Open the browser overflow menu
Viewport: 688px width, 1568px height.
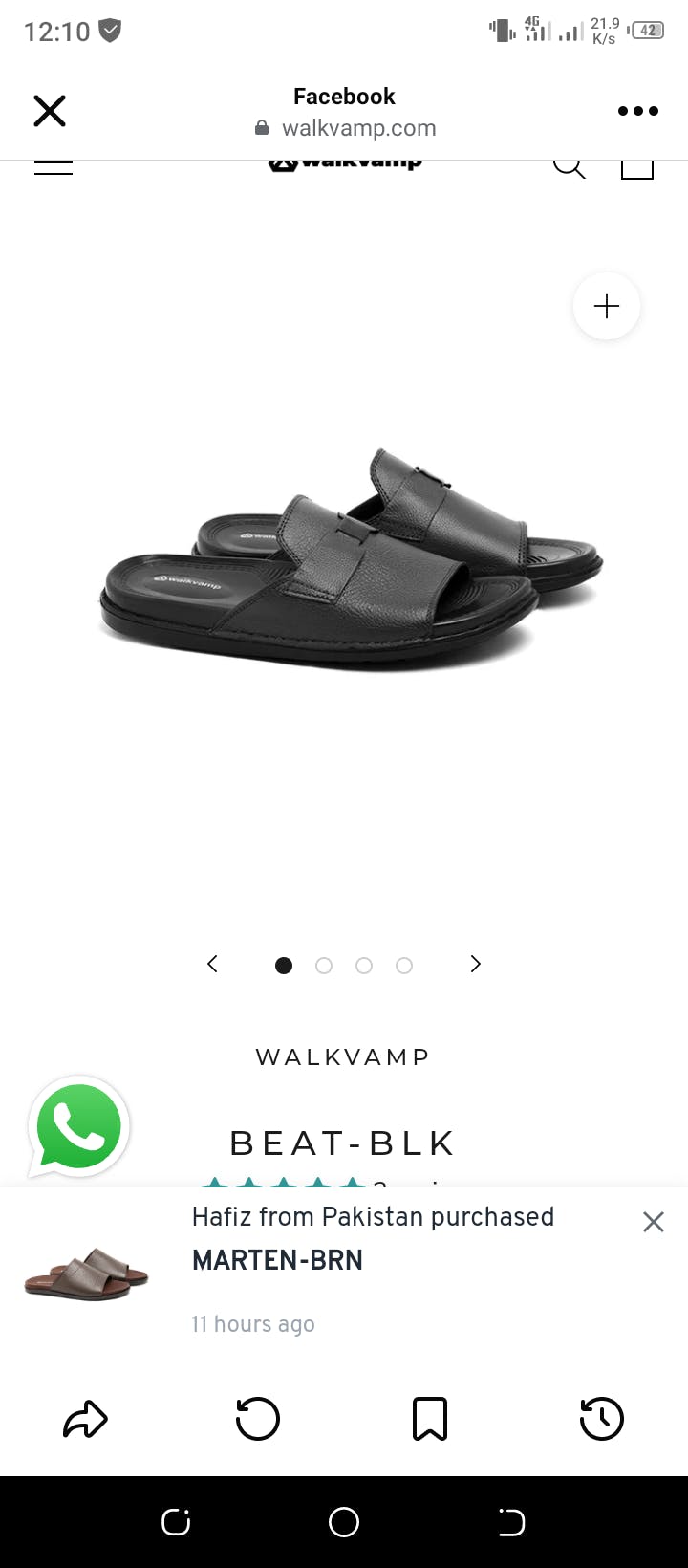click(x=637, y=111)
